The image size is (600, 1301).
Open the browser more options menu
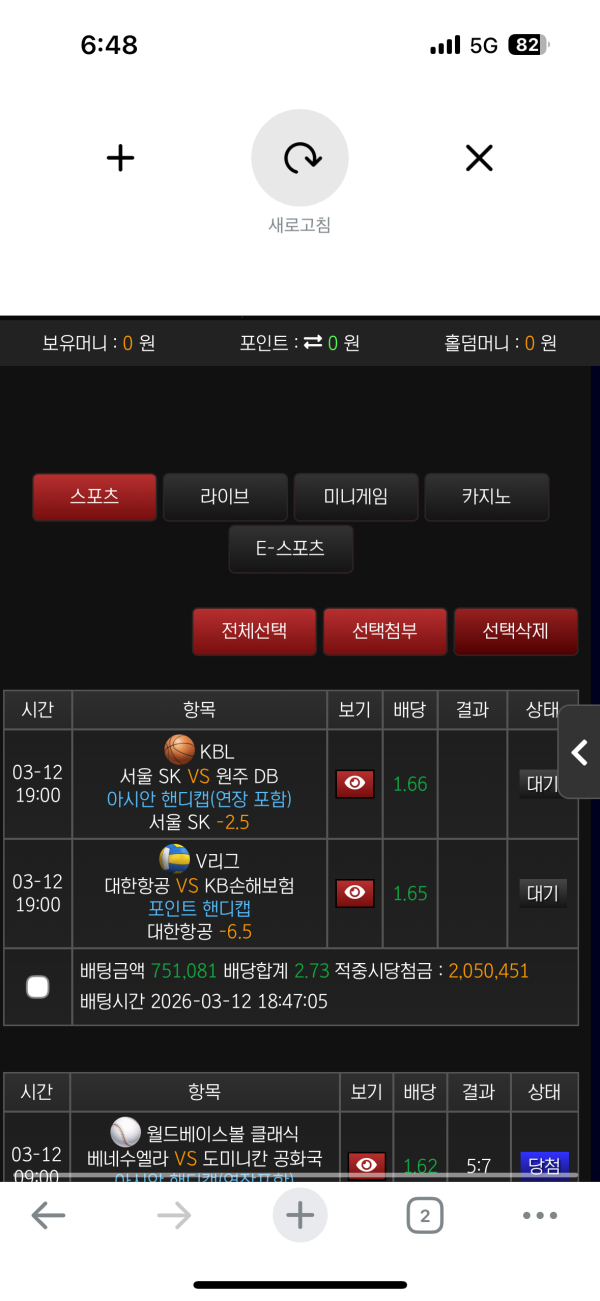pos(540,1216)
